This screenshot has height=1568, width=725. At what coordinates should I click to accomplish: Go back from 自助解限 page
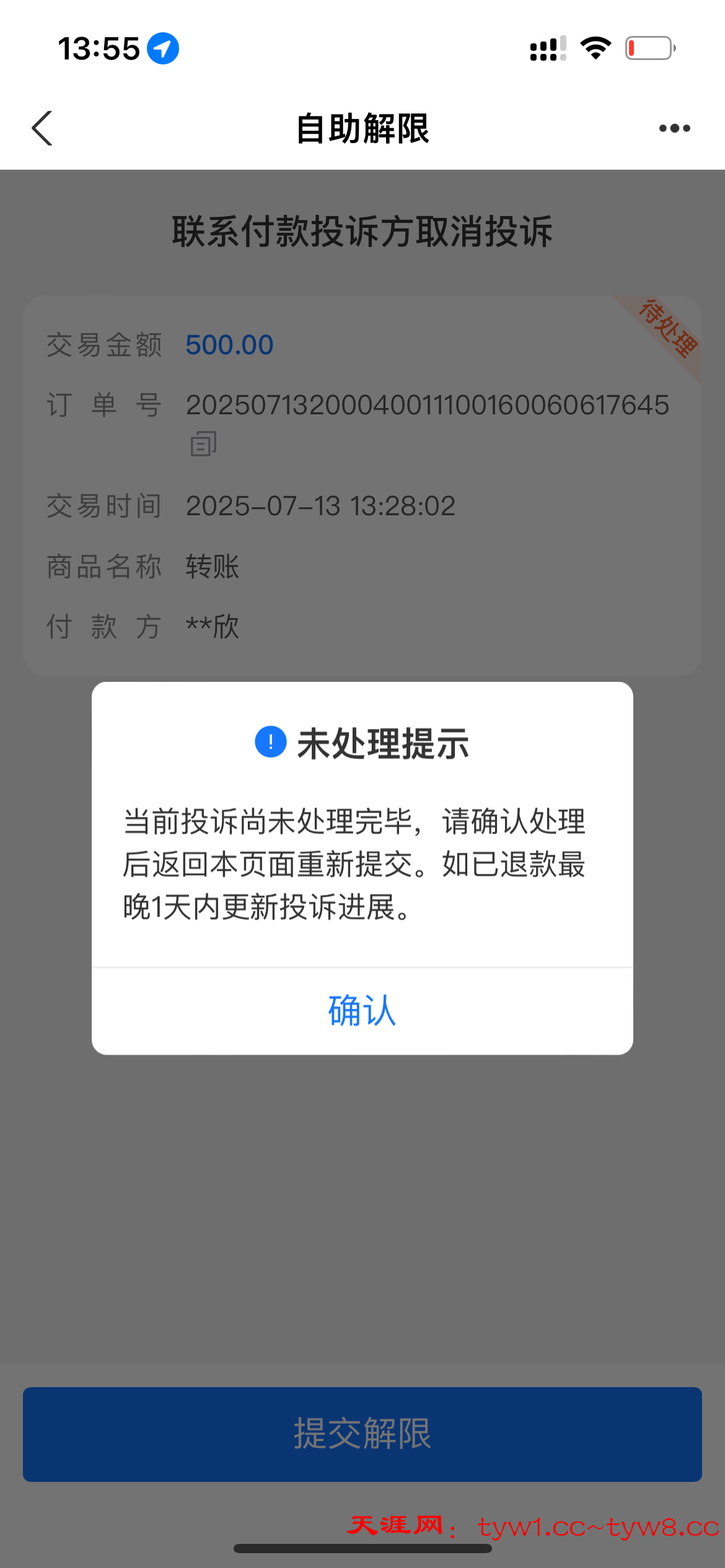[x=42, y=128]
